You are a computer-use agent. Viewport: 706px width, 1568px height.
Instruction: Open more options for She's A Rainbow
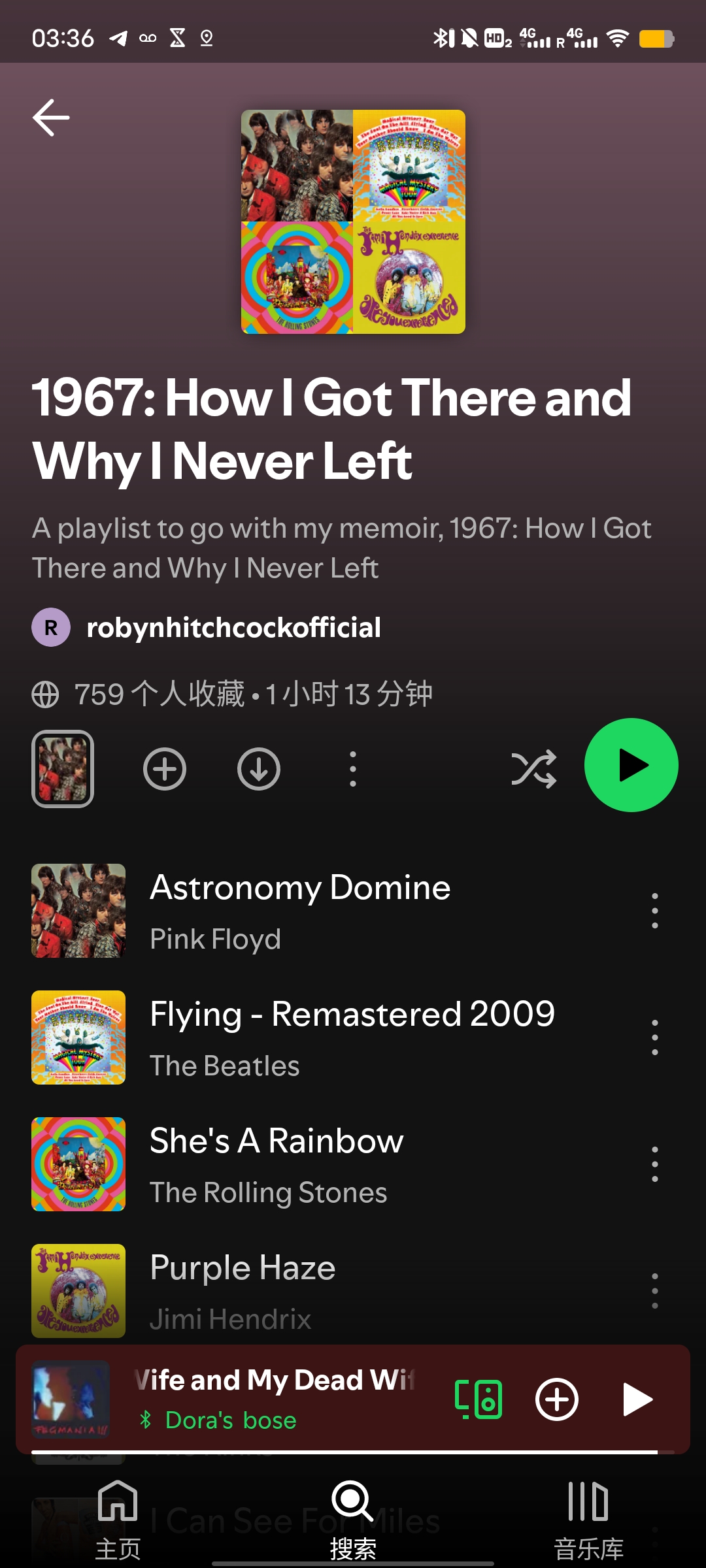click(x=654, y=1164)
